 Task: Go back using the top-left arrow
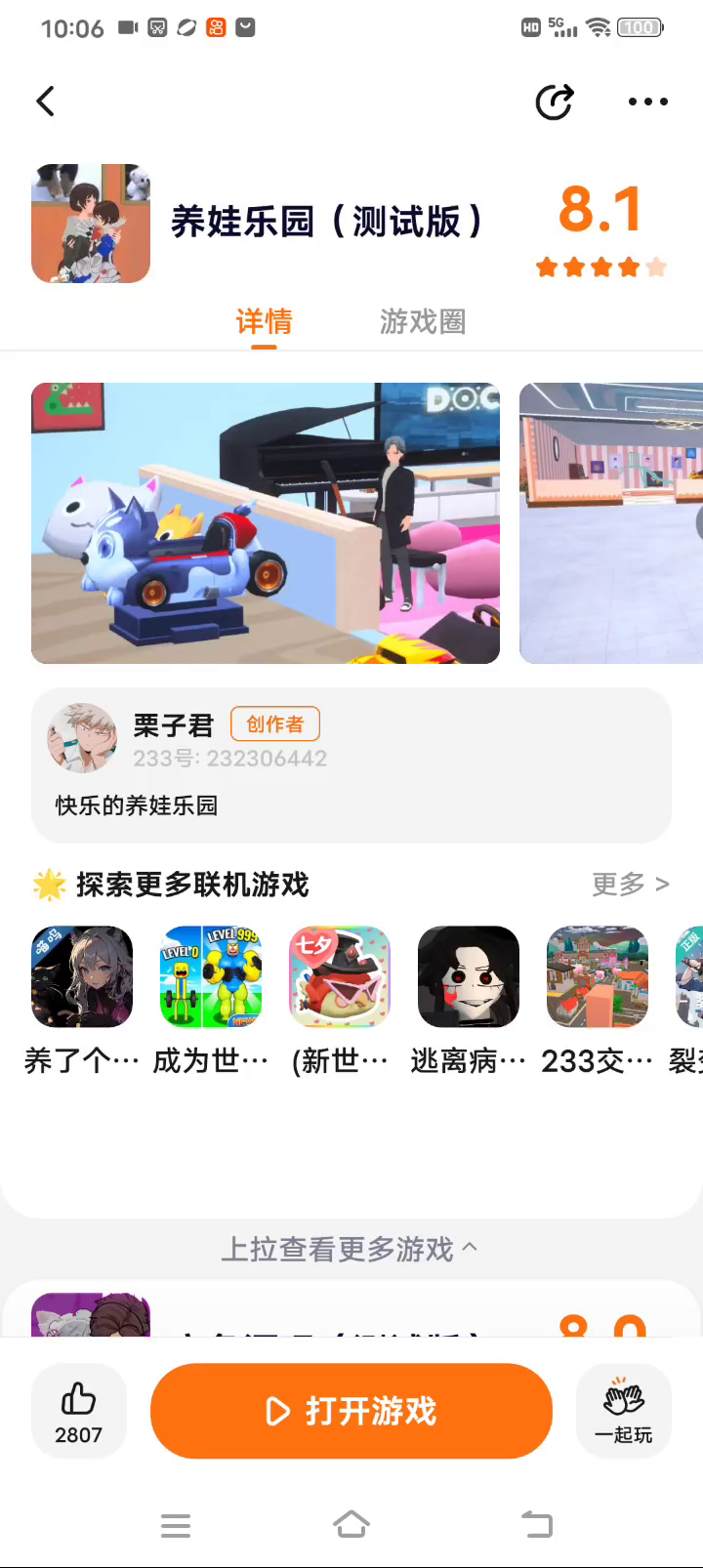click(x=46, y=102)
